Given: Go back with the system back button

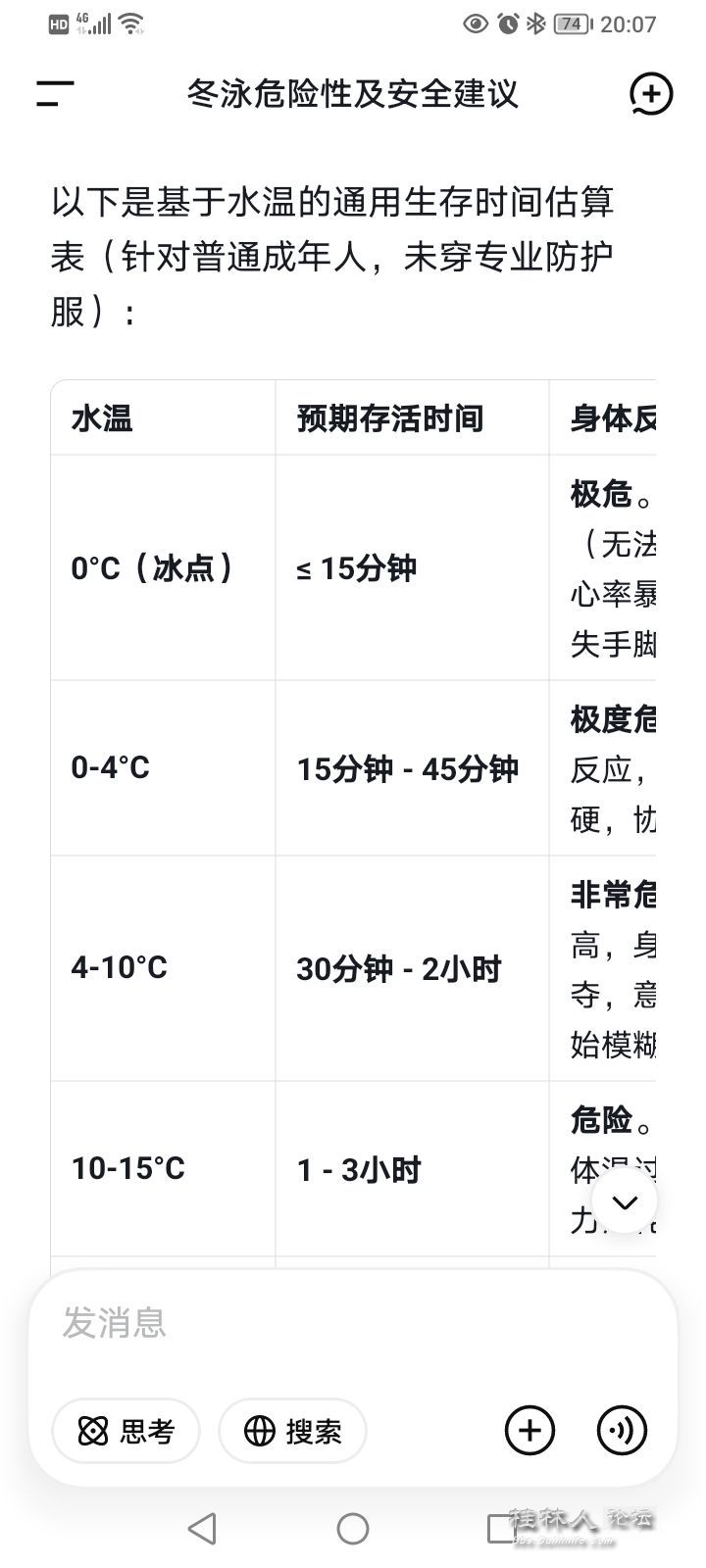Looking at the screenshot, I should [202, 1528].
